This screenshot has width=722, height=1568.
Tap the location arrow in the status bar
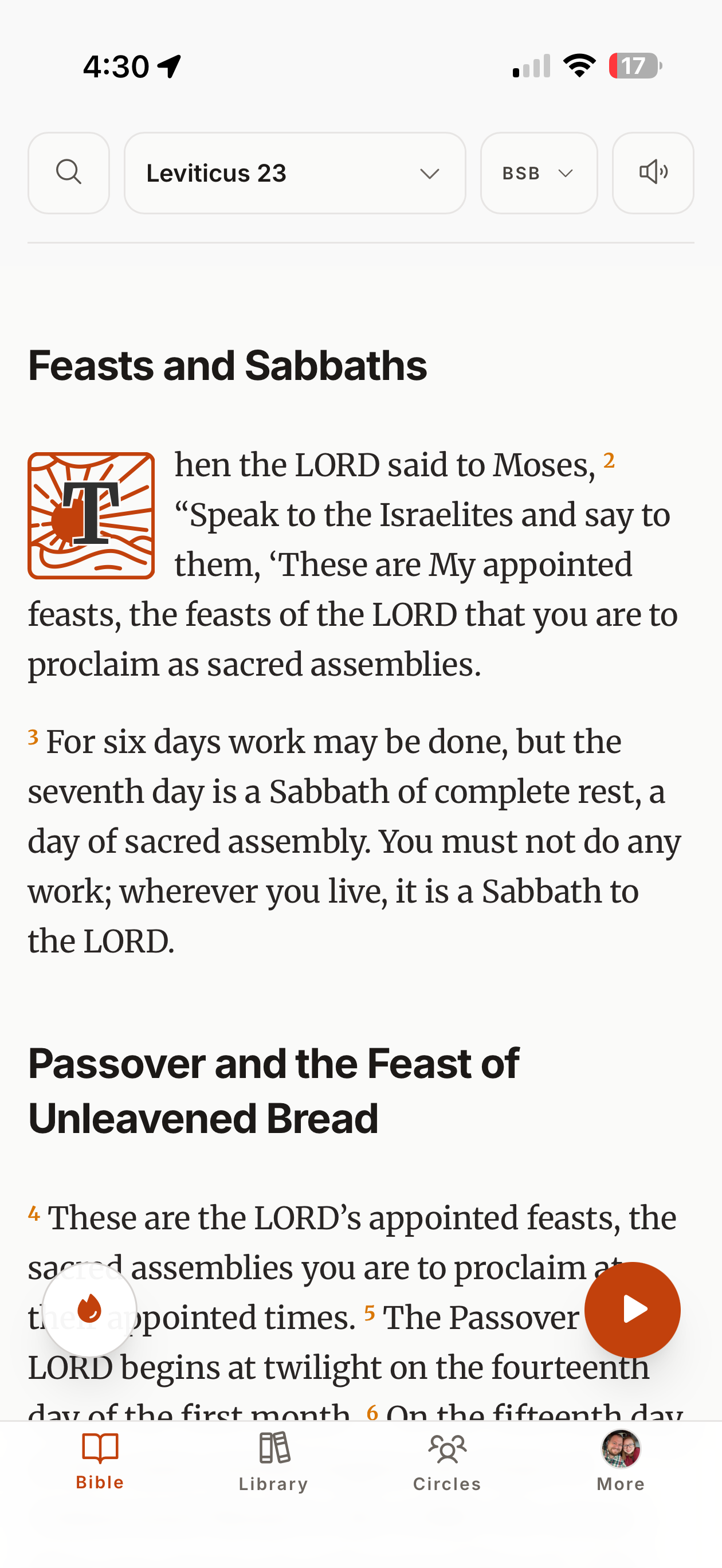click(168, 66)
